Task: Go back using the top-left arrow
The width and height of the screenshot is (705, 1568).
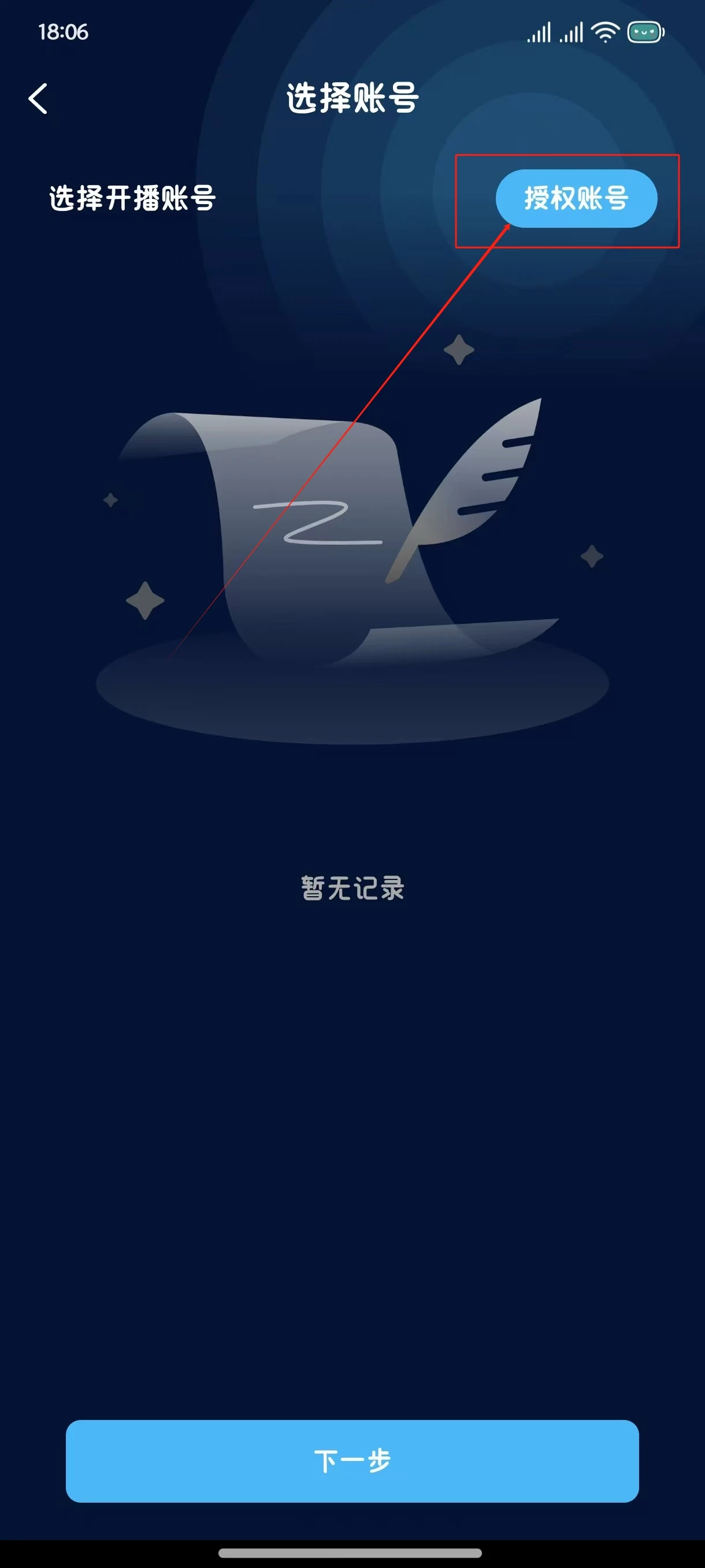Action: [38, 99]
